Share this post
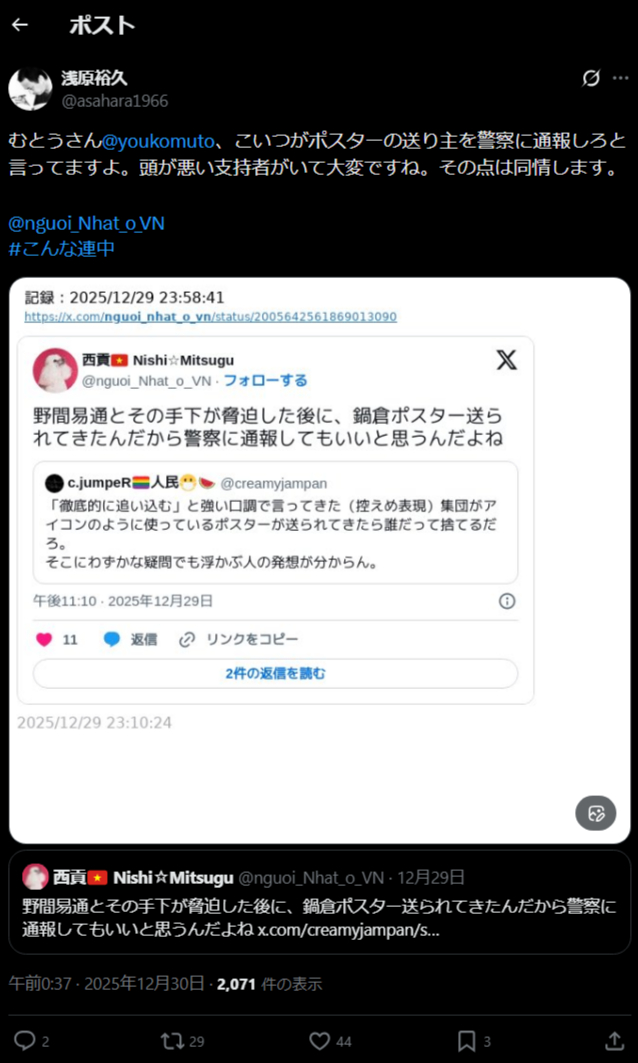This screenshot has width=638, height=1063. (614, 1041)
